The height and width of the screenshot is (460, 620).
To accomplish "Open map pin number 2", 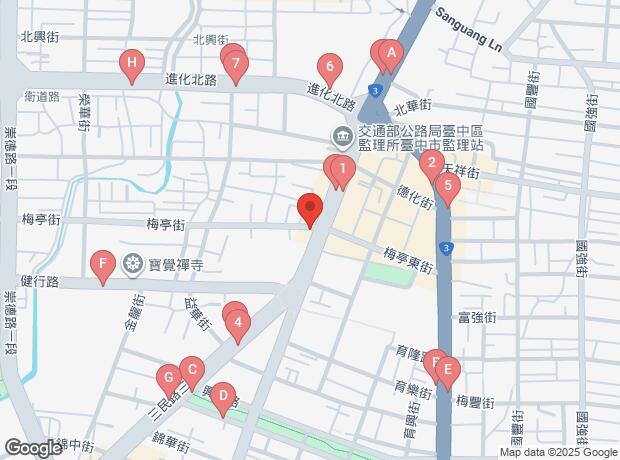I will click(x=431, y=163).
